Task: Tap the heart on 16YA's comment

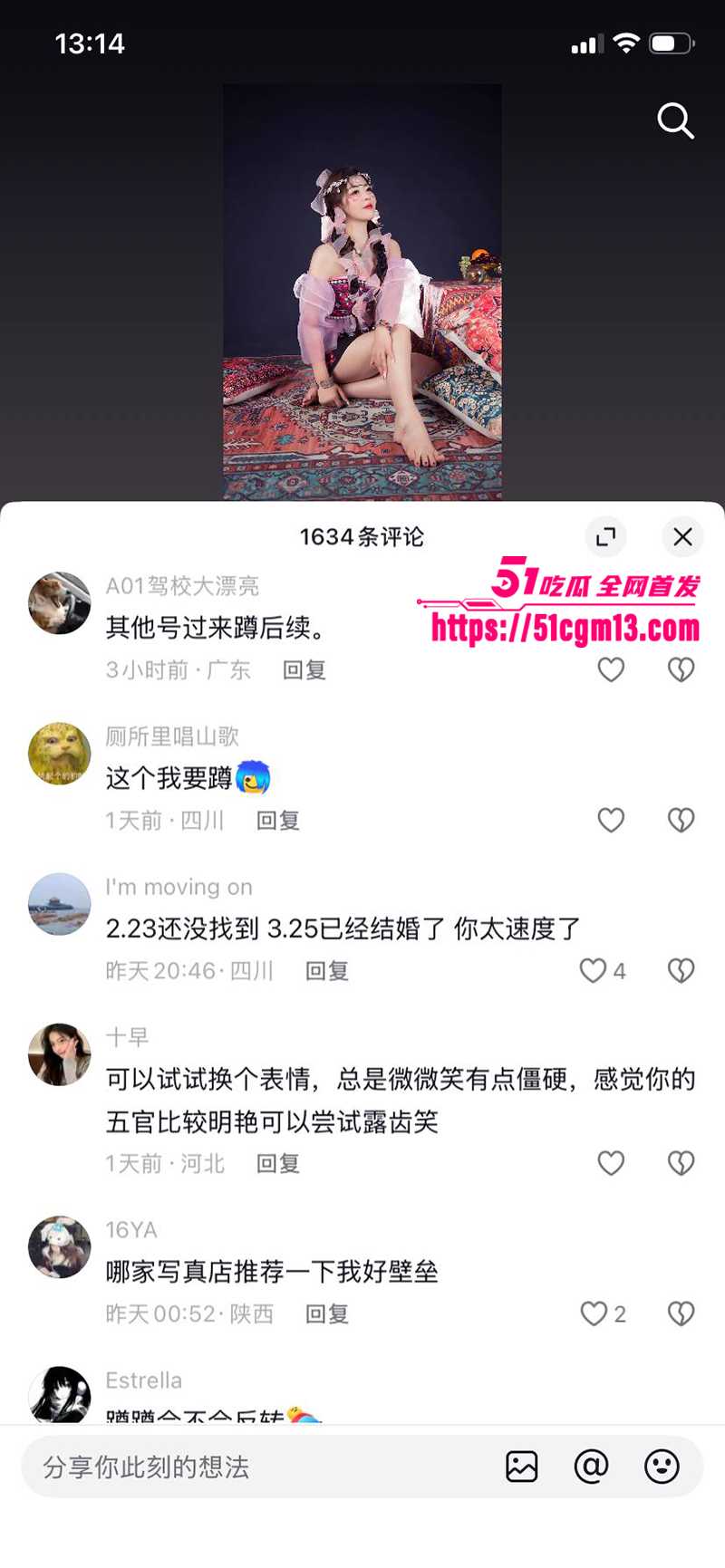Action: [595, 1313]
